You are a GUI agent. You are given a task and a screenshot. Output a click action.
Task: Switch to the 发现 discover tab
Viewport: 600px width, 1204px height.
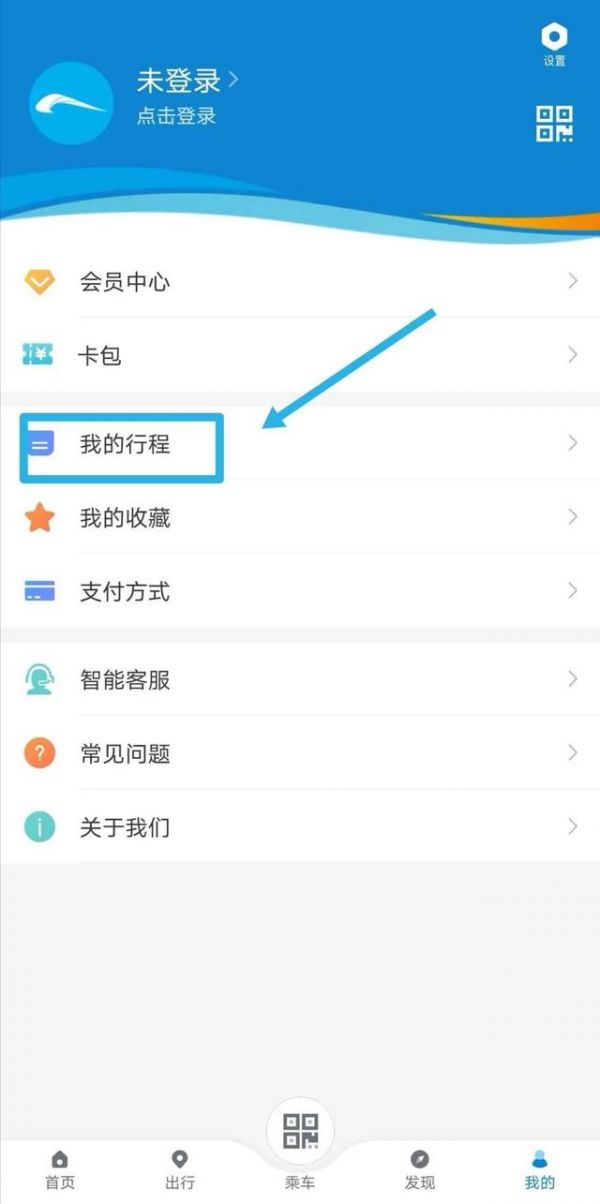pyautogui.click(x=420, y=1170)
